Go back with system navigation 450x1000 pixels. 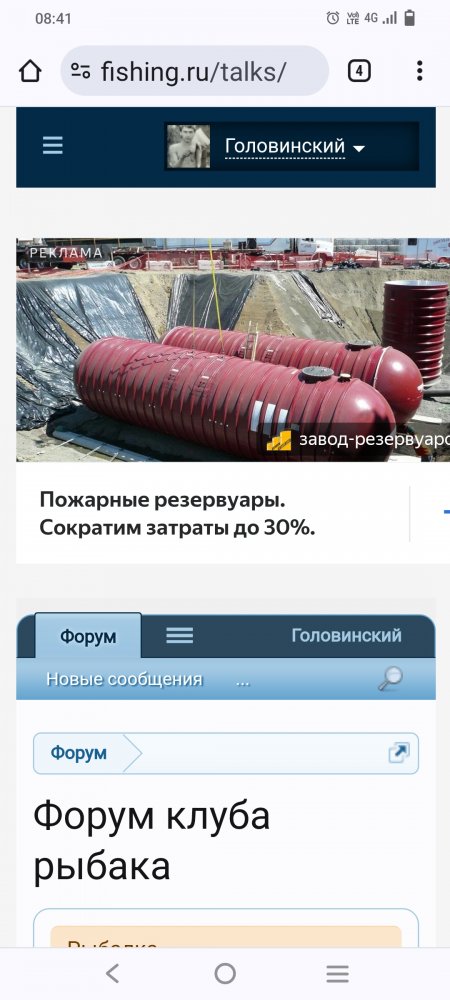(x=112, y=973)
